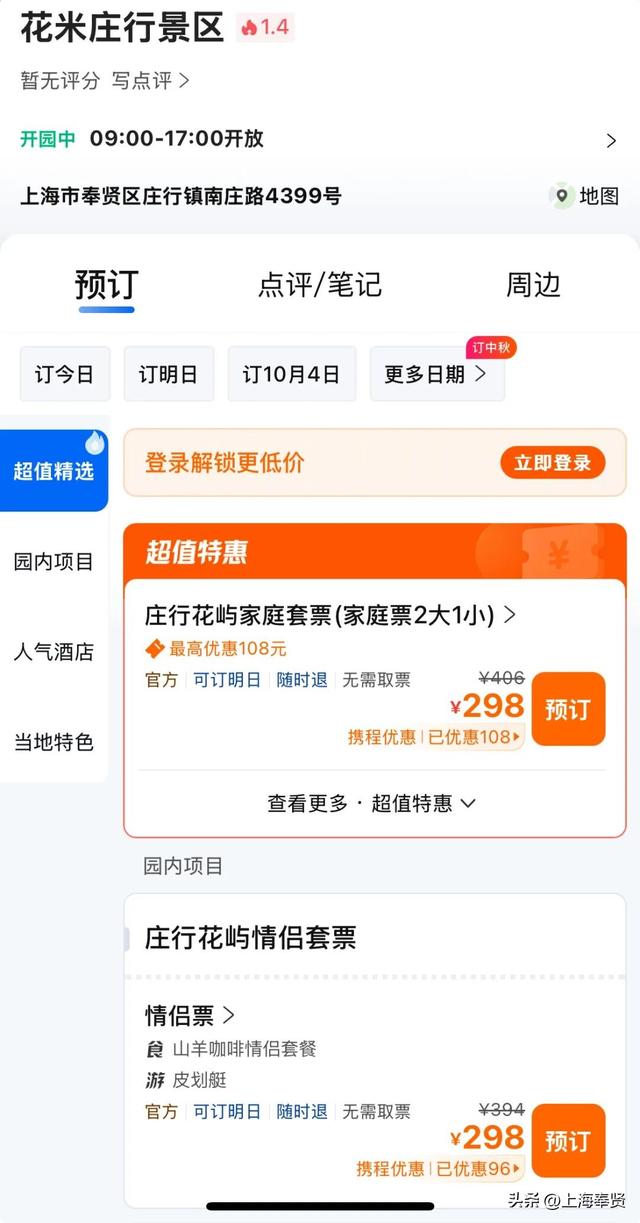Select the 预订 tab
Screen dimensions: 640x1223
tap(106, 286)
